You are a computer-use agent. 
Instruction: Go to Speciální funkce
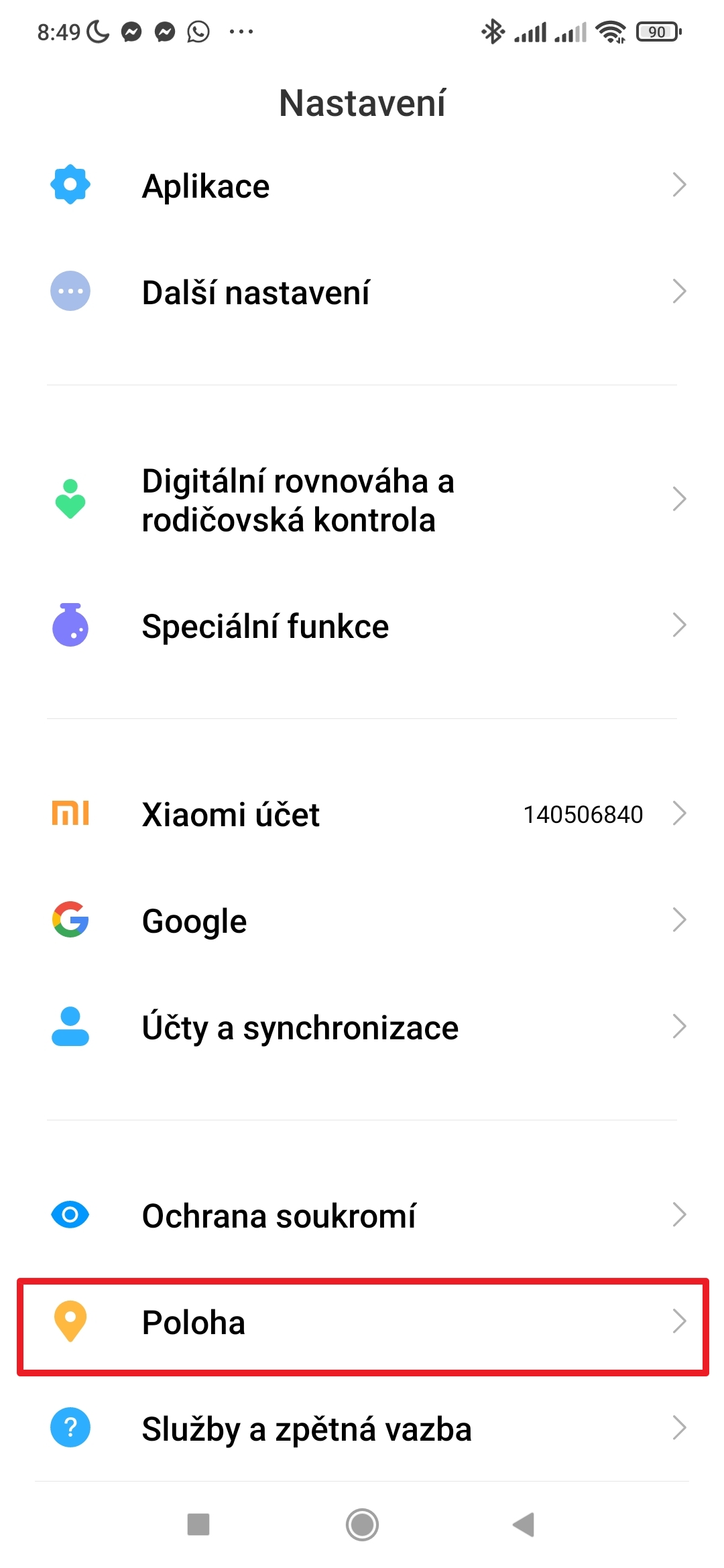click(x=362, y=626)
